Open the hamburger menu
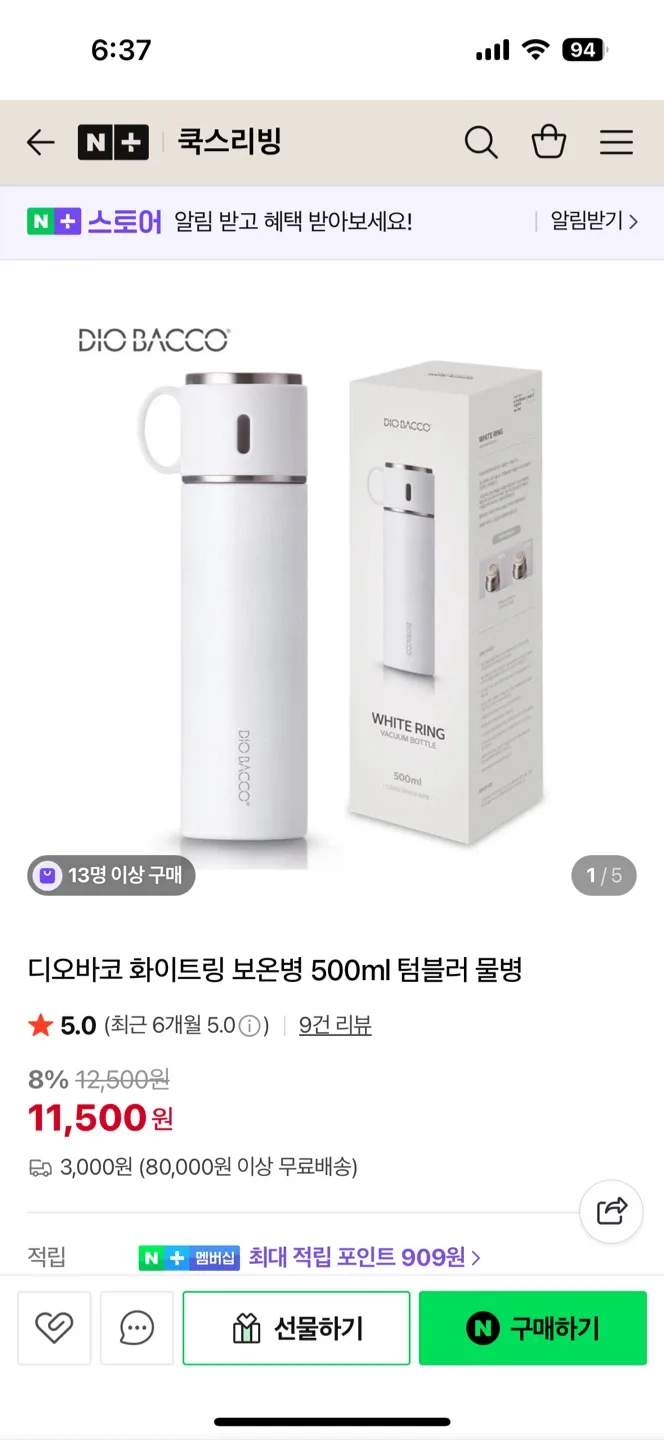 pos(616,143)
